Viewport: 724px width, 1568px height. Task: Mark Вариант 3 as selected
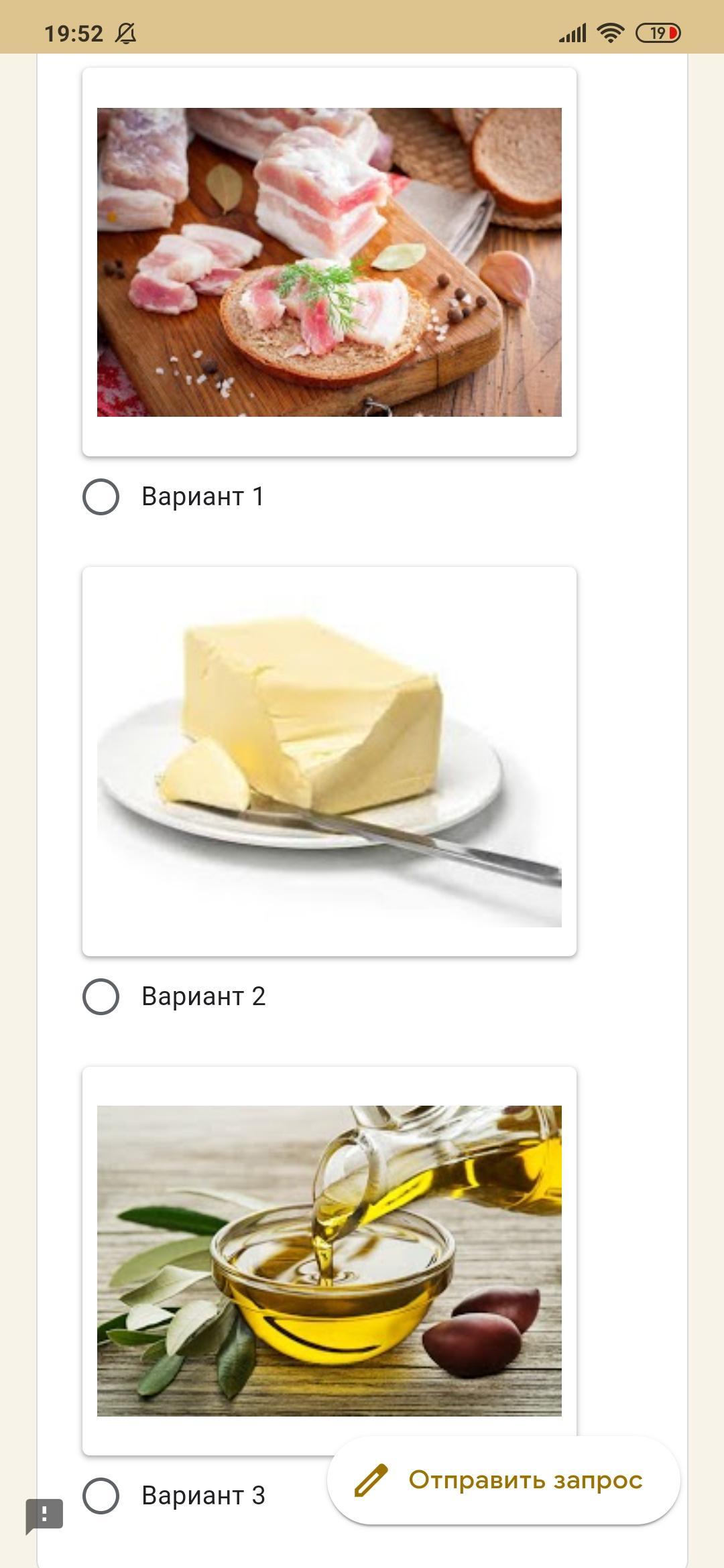[101, 1496]
